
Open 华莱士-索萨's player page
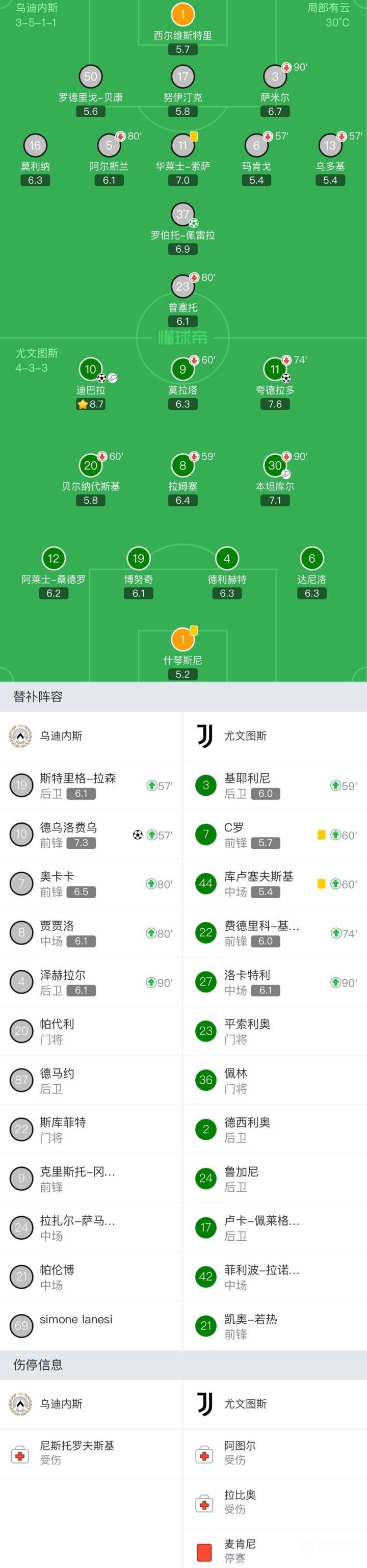click(x=182, y=146)
